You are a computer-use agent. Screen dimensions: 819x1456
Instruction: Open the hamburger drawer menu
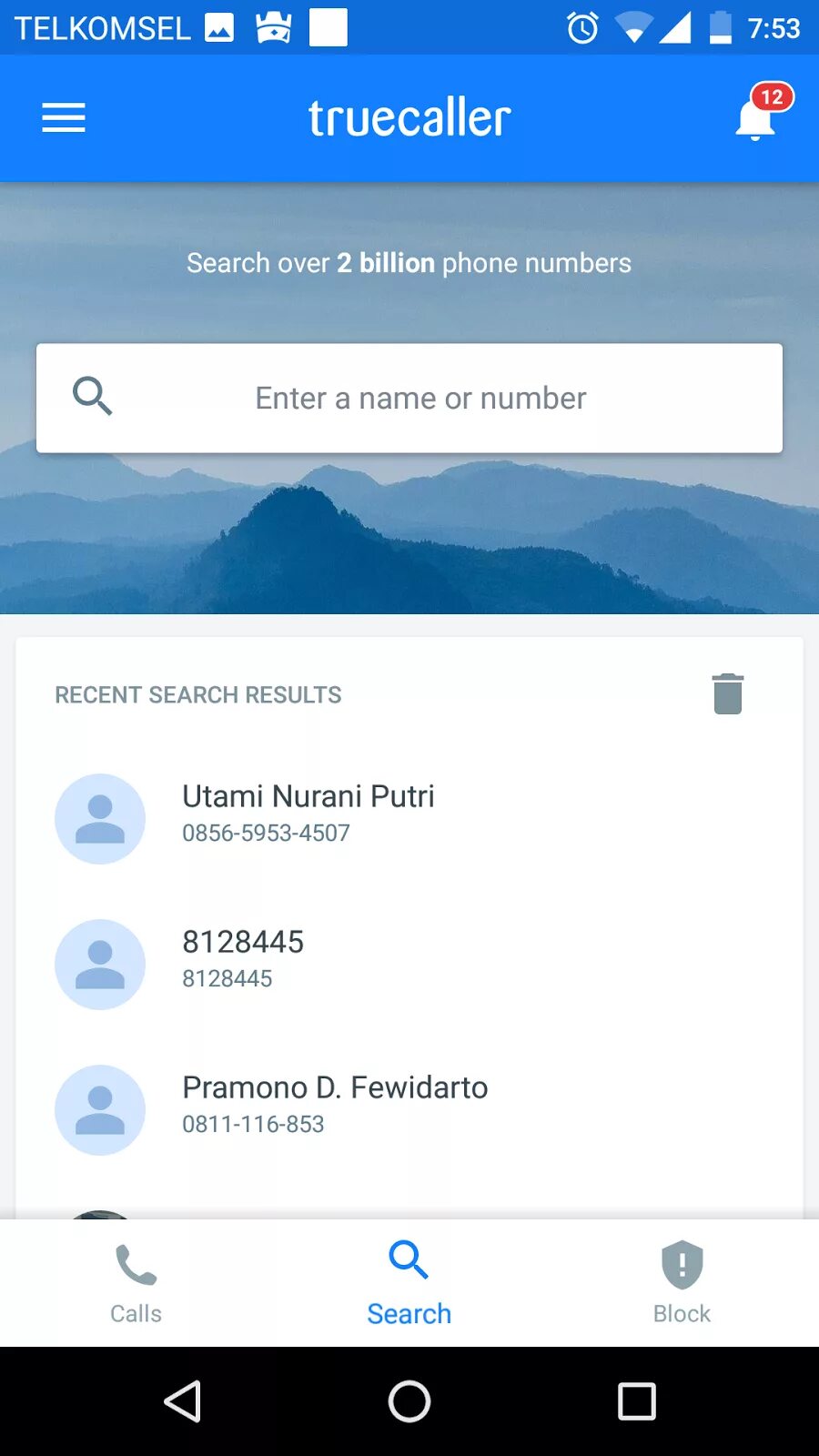click(x=64, y=117)
